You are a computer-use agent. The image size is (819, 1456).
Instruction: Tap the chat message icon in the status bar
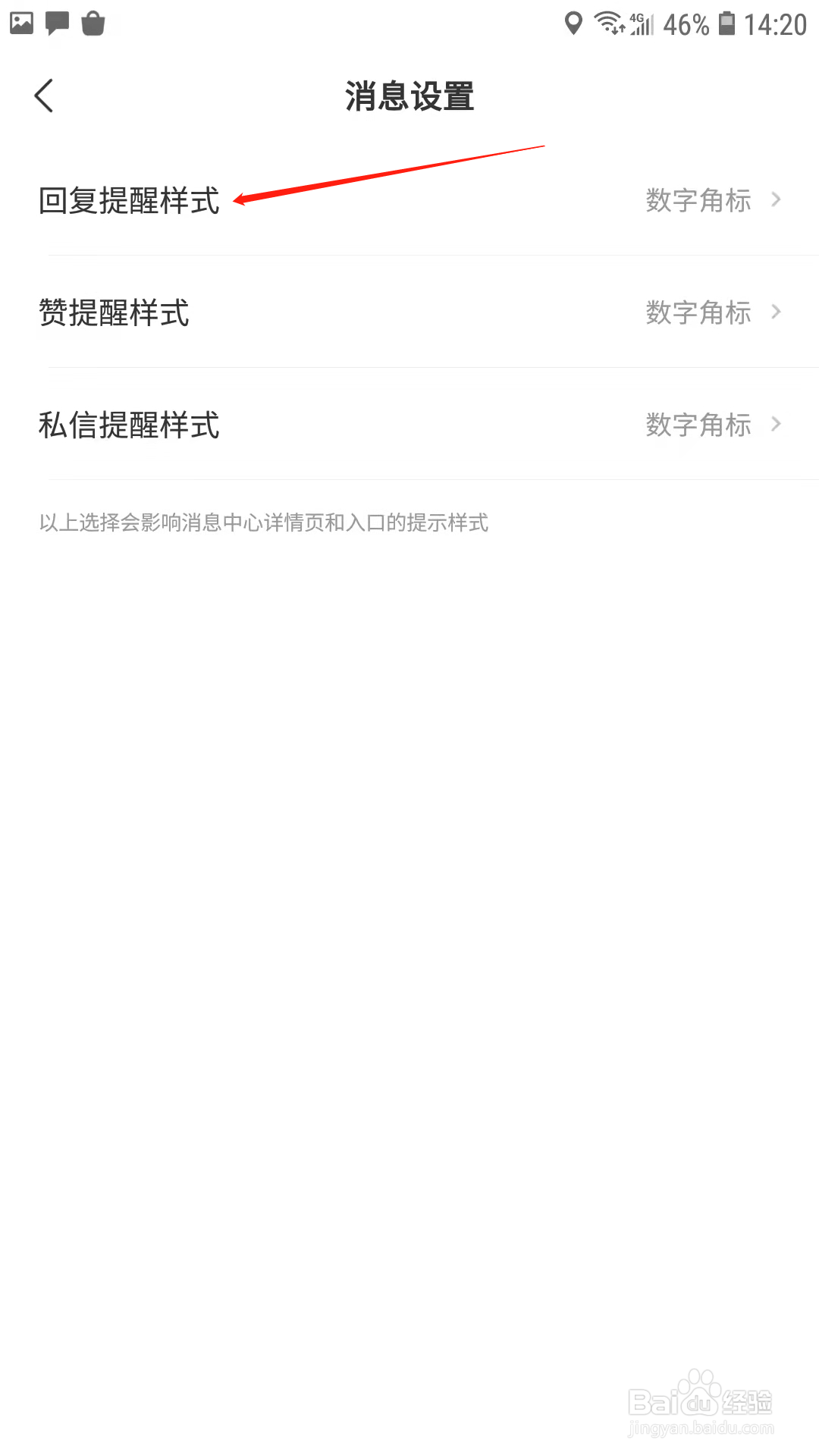56,23
